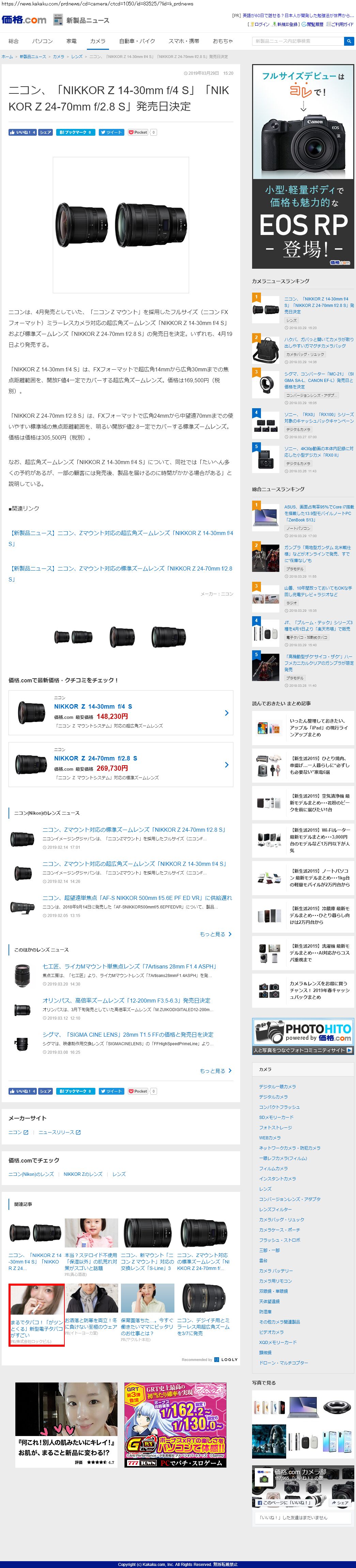Select the スマホ・携帯 tab
The width and height of the screenshot is (356, 1568).
click(183, 41)
